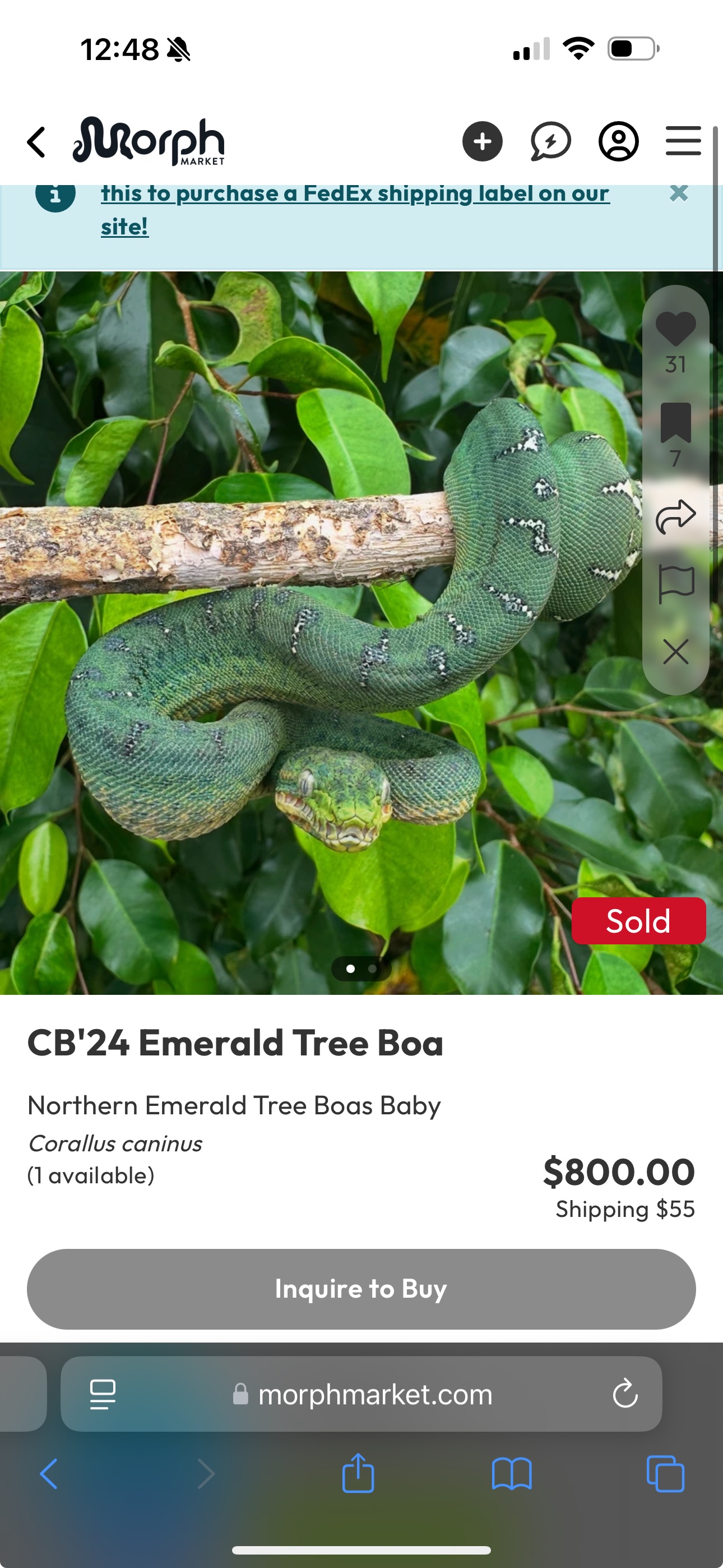Open the hamburger menu
The height and width of the screenshot is (1568, 723).
click(x=683, y=141)
